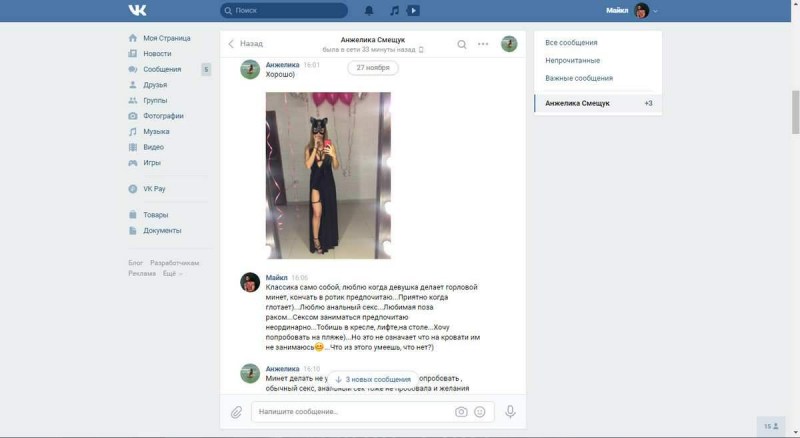
Task: Record a voice message with the microphone
Action: tap(510, 411)
